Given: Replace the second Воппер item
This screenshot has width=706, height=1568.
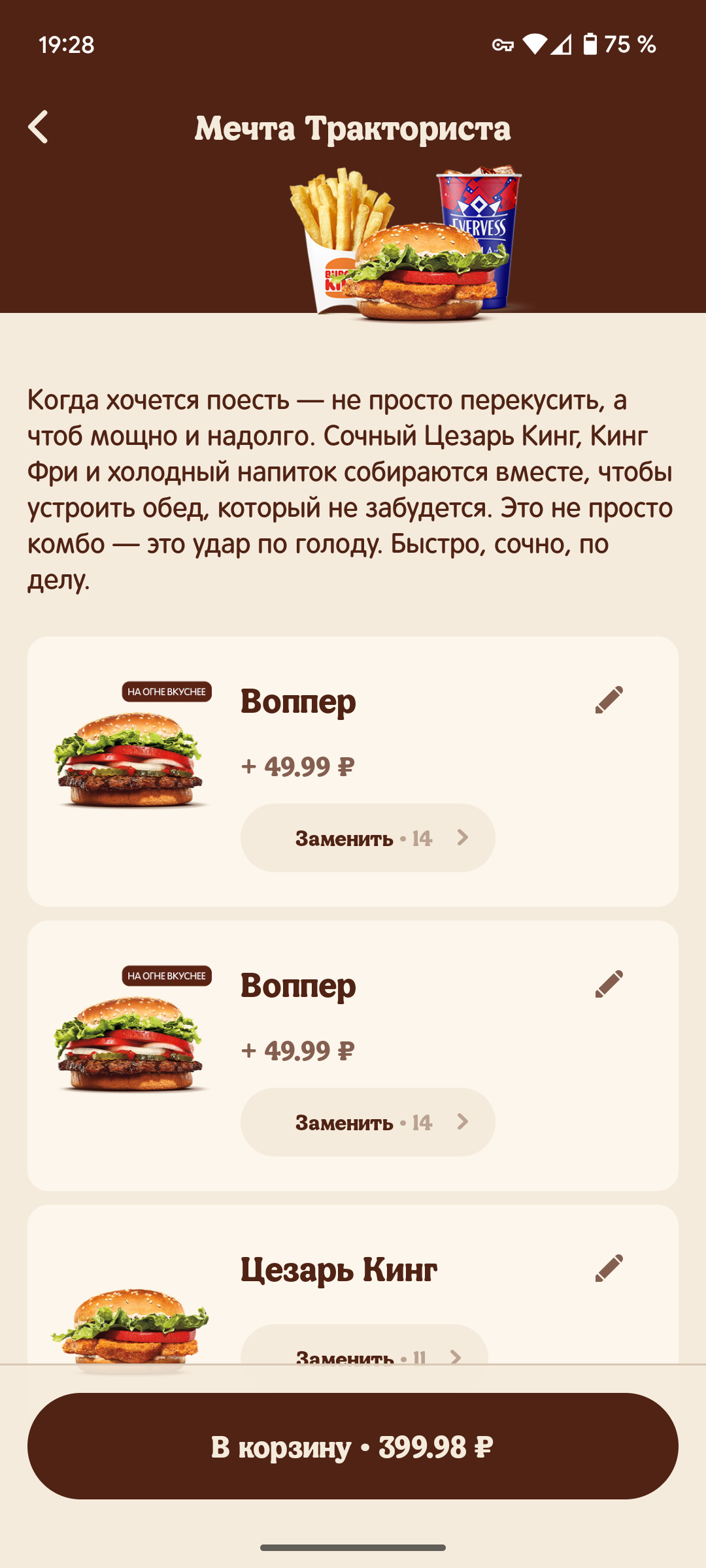Looking at the screenshot, I should coord(367,1122).
